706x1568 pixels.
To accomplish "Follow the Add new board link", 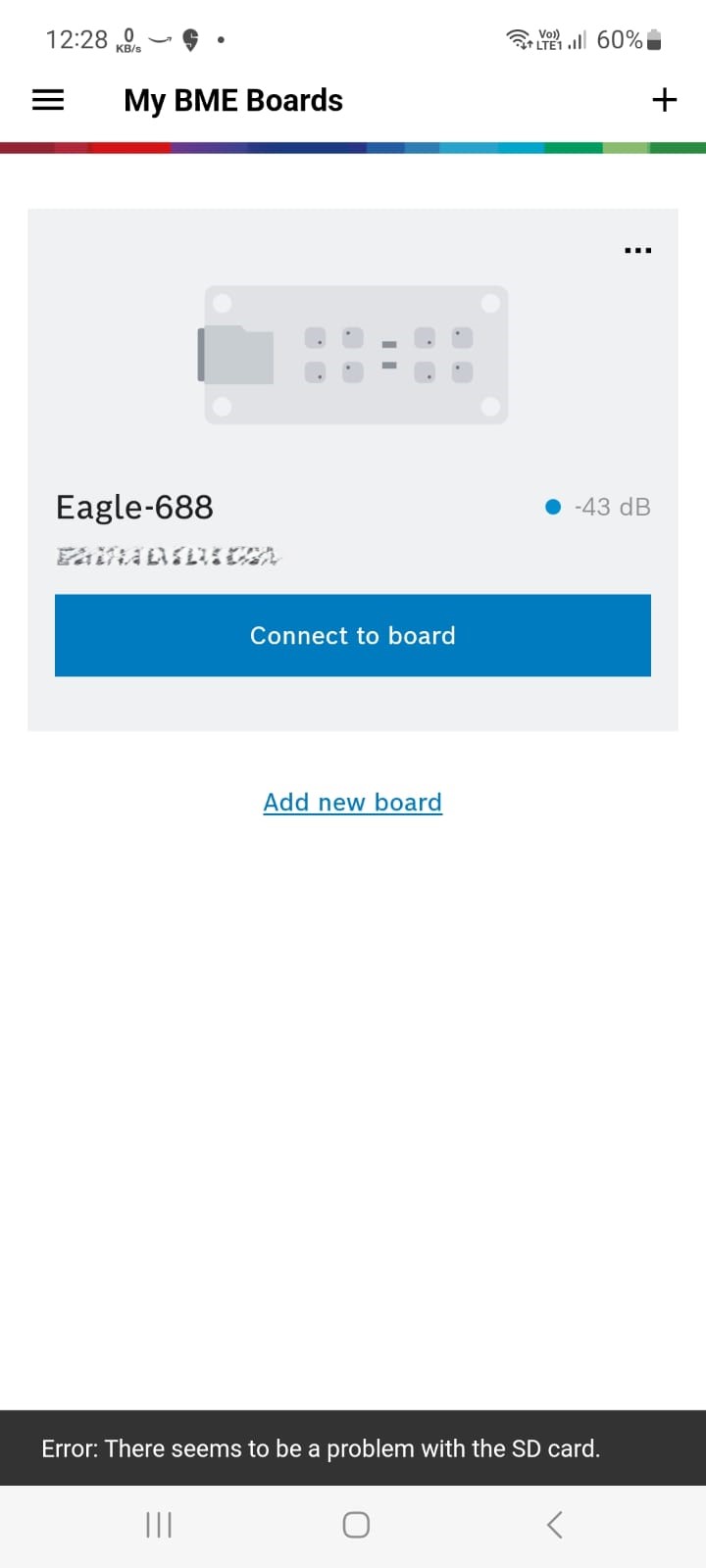I will [x=353, y=803].
